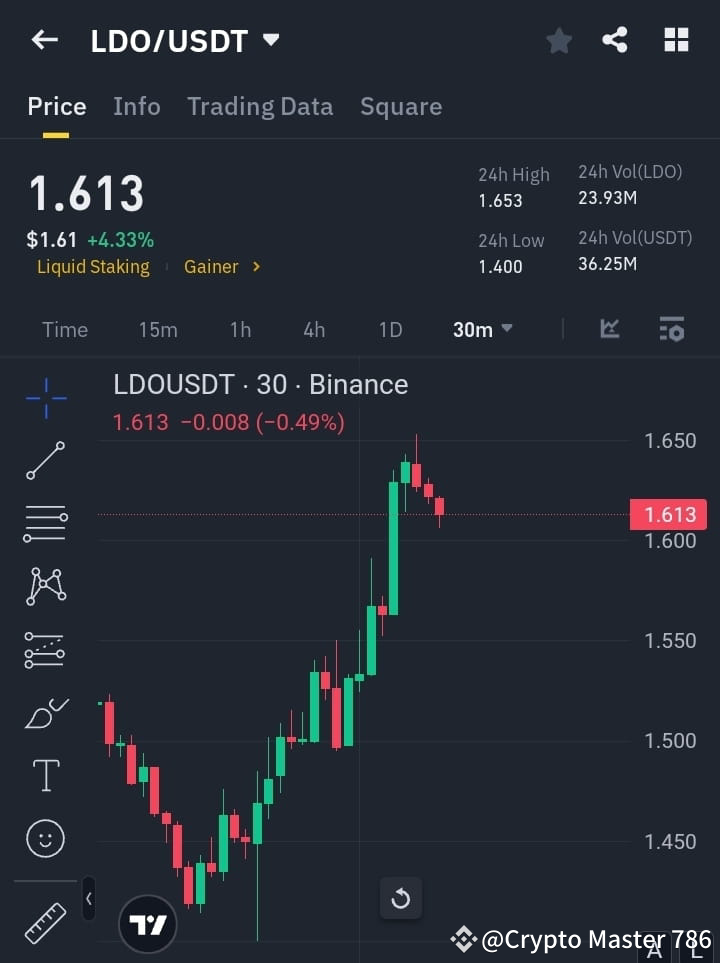
Task: Click the TradingView logo watermark
Action: tap(148, 922)
